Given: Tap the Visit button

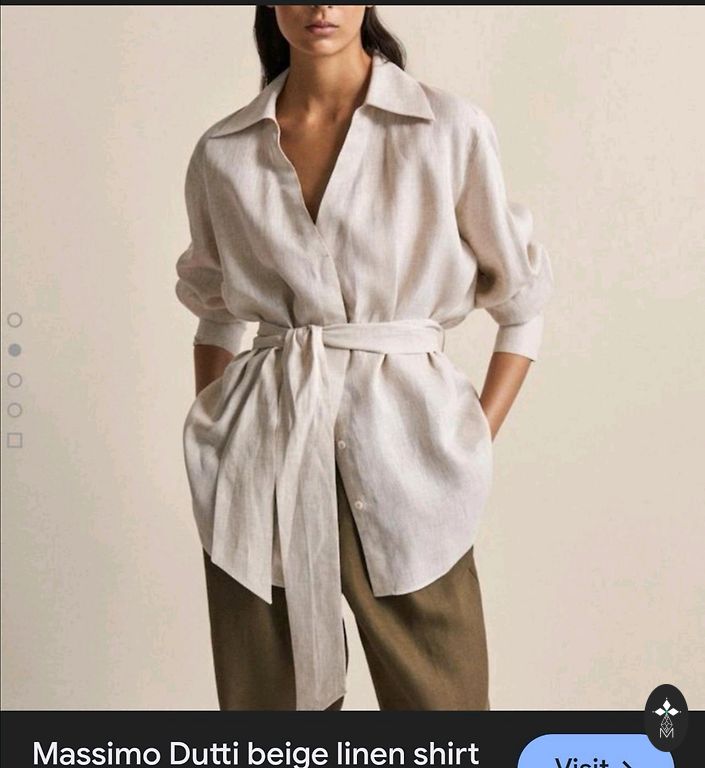Looking at the screenshot, I should pyautogui.click(x=595, y=755).
